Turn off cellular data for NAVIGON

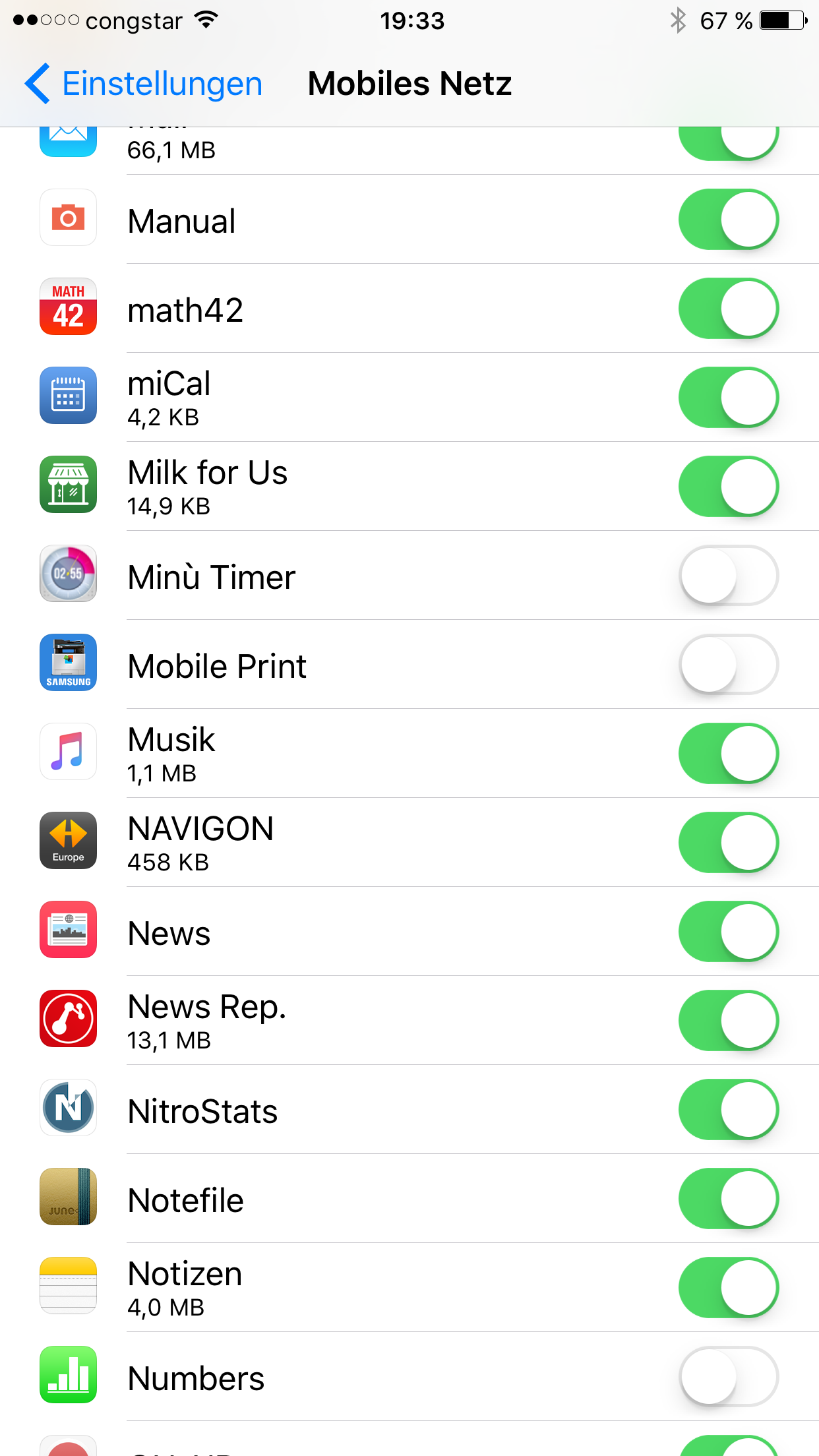(x=728, y=841)
